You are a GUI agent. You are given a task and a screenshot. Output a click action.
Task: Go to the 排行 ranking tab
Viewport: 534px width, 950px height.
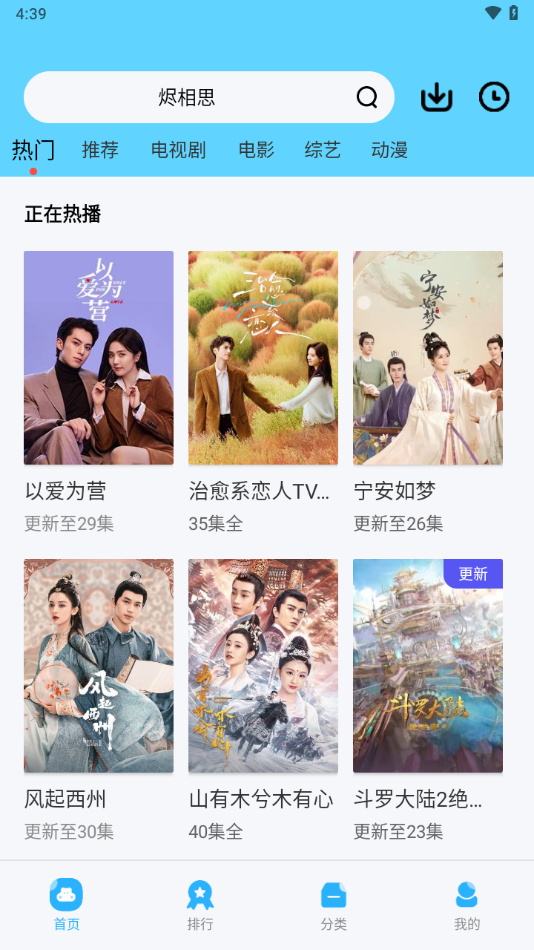200,905
